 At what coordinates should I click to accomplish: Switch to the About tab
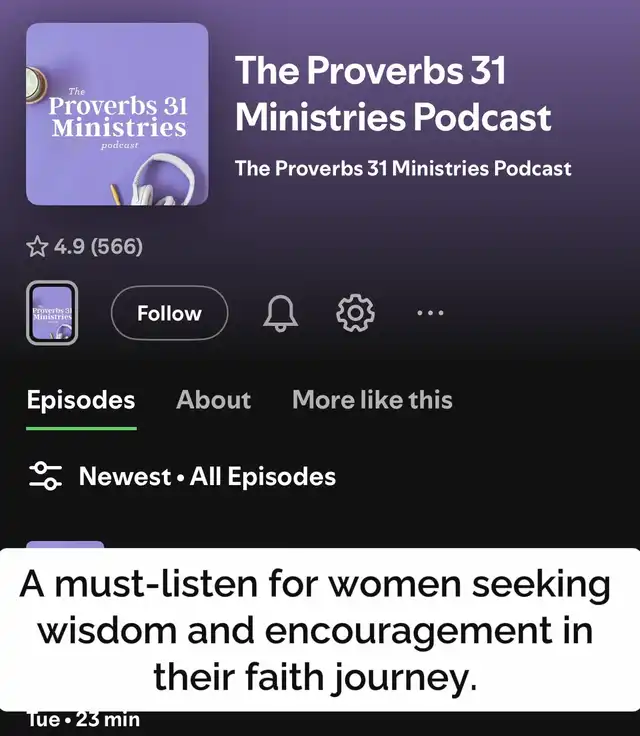click(x=213, y=400)
